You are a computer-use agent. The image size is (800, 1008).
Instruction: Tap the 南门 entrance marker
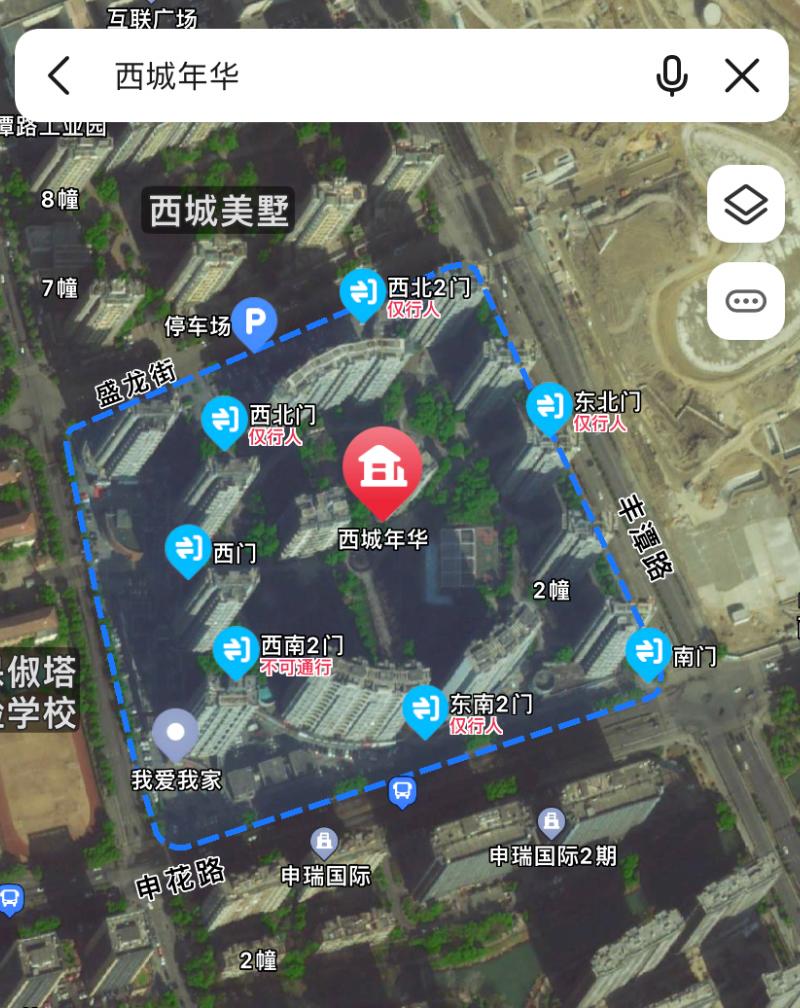648,652
